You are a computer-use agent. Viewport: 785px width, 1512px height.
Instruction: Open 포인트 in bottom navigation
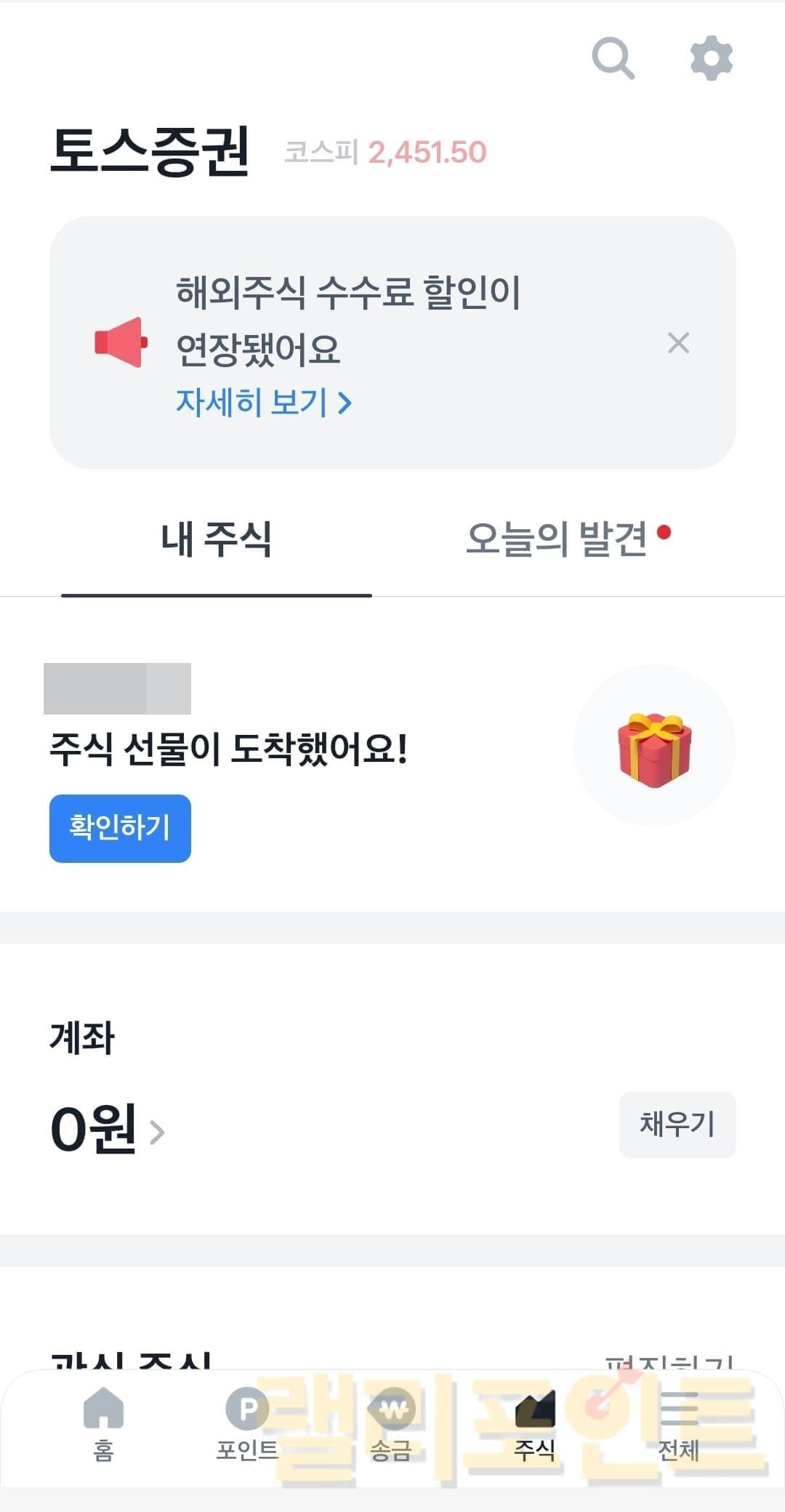(247, 1424)
